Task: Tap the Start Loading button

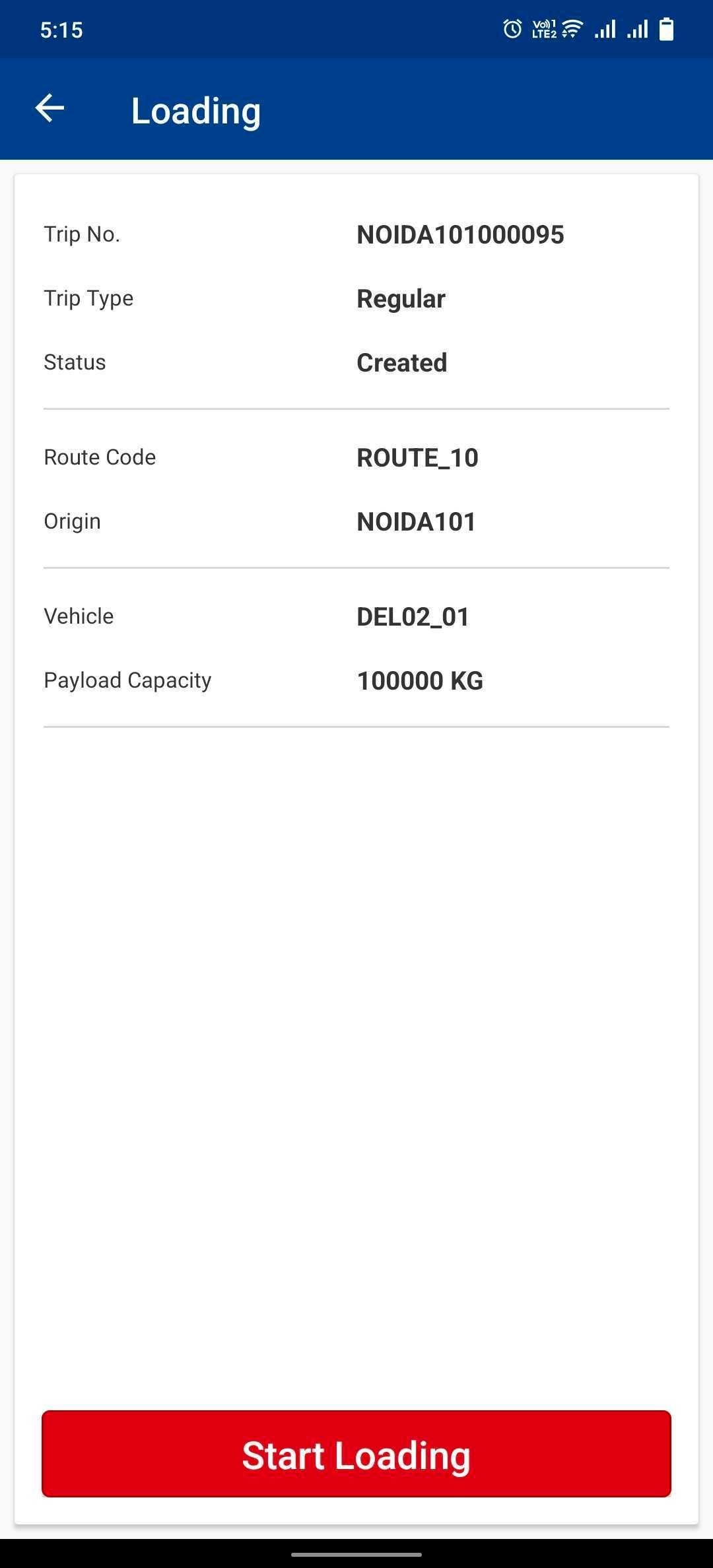Action: 356,1454
